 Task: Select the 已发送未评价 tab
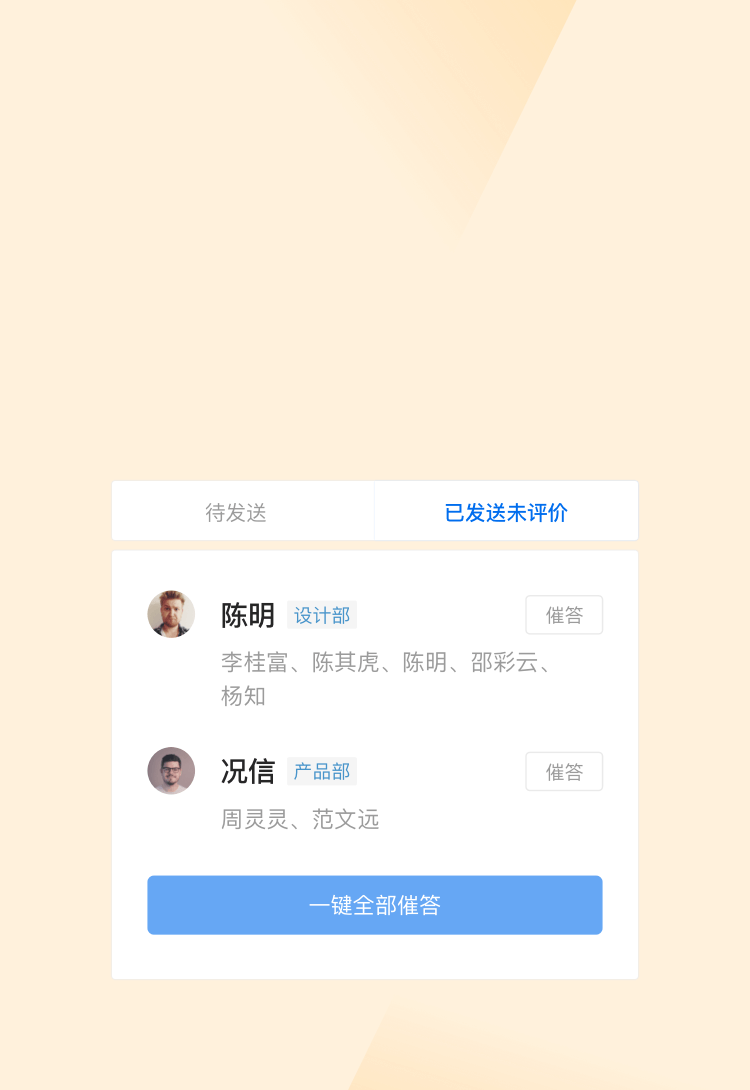coord(506,512)
